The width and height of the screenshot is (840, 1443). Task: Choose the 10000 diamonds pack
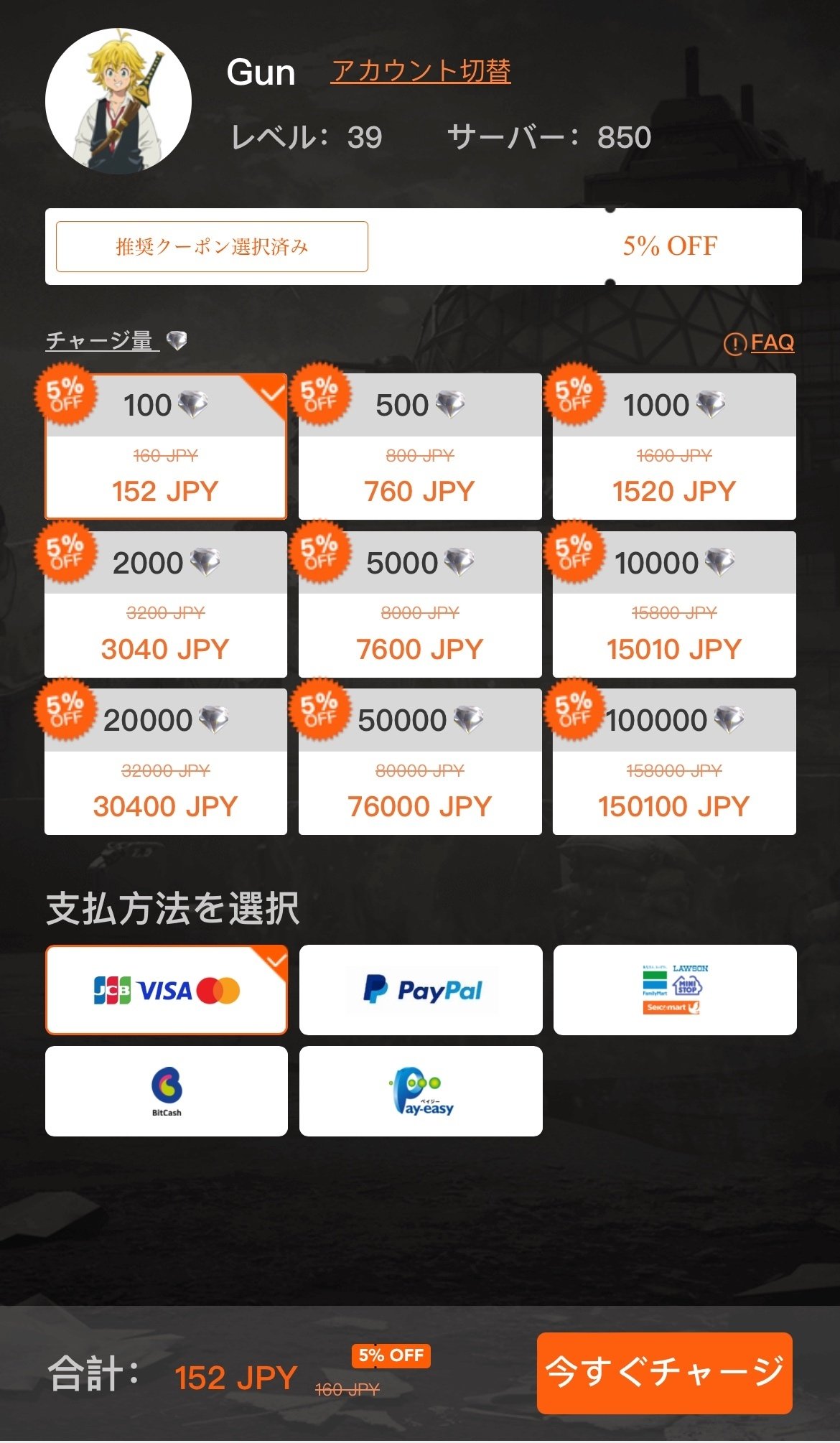click(x=674, y=604)
